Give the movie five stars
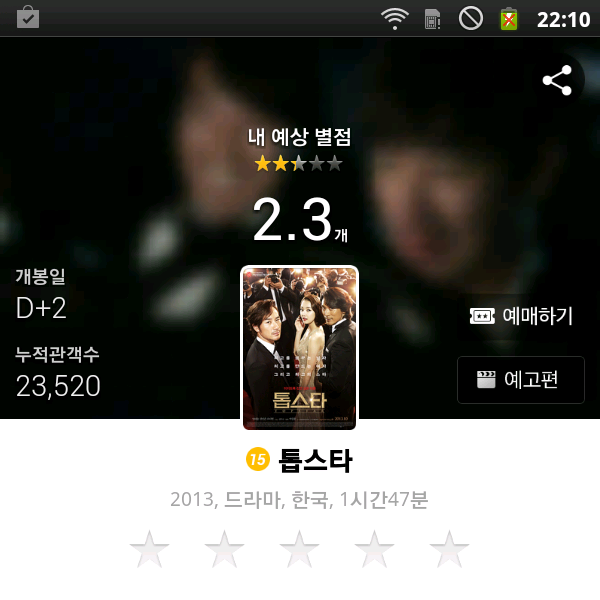The width and height of the screenshot is (600, 600). (x=449, y=549)
